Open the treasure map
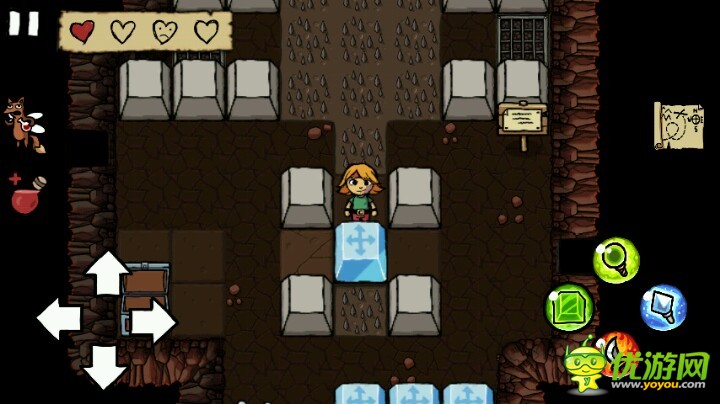The image size is (720, 404). click(678, 126)
